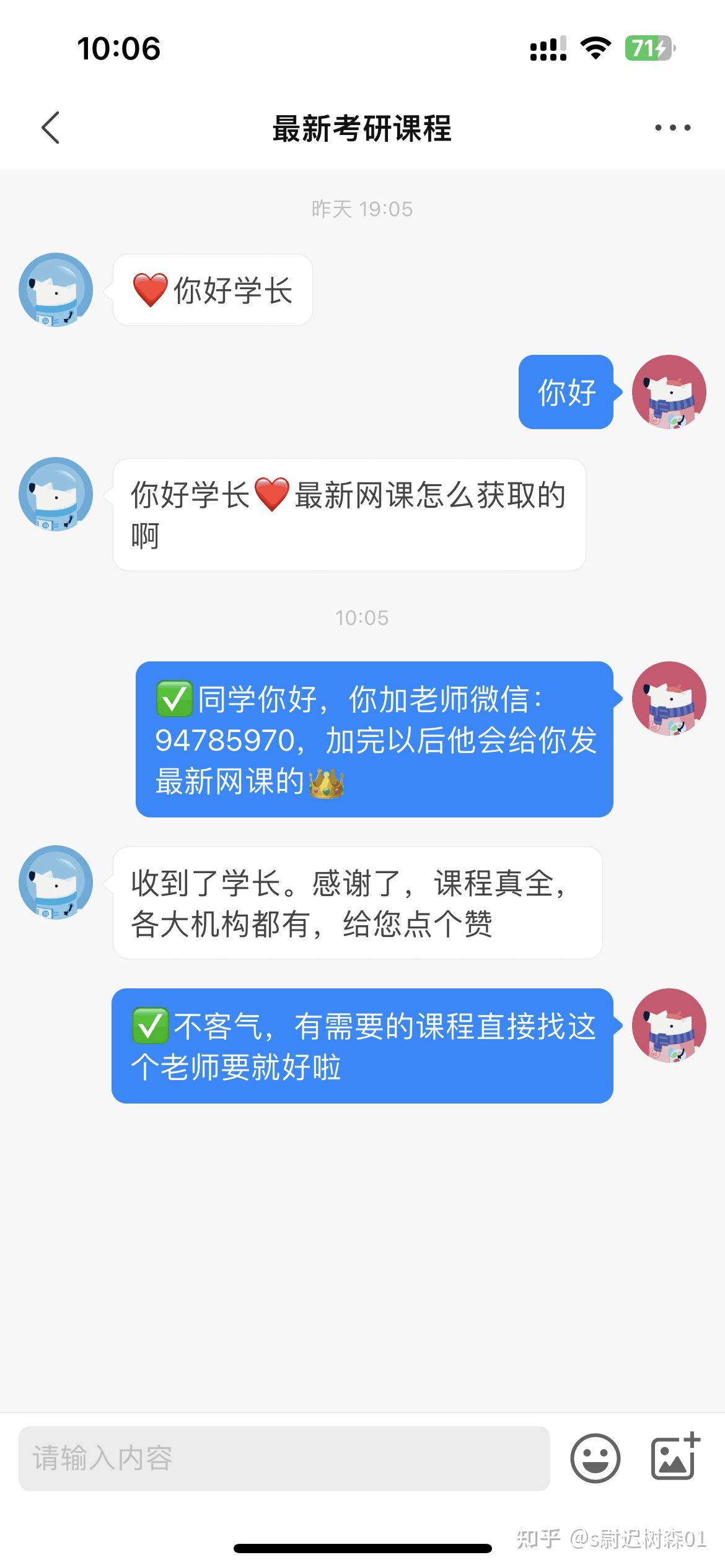Open sender's avatar beside ❤️你好学长 message
The width and height of the screenshot is (725, 1568).
56,290
